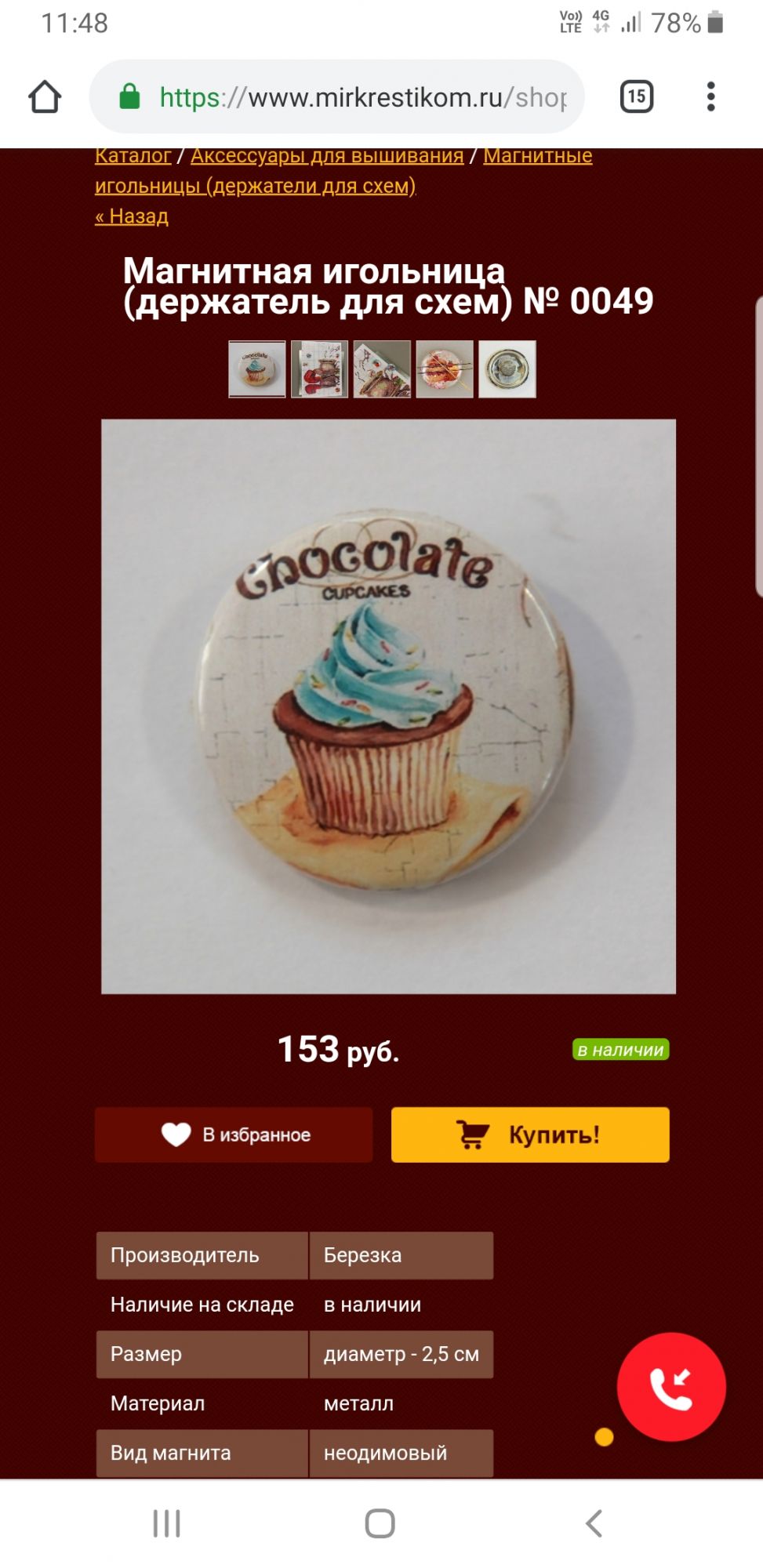Open the tab switcher showing 15 tabs
Screen dimensions: 763x1568
tap(636, 96)
